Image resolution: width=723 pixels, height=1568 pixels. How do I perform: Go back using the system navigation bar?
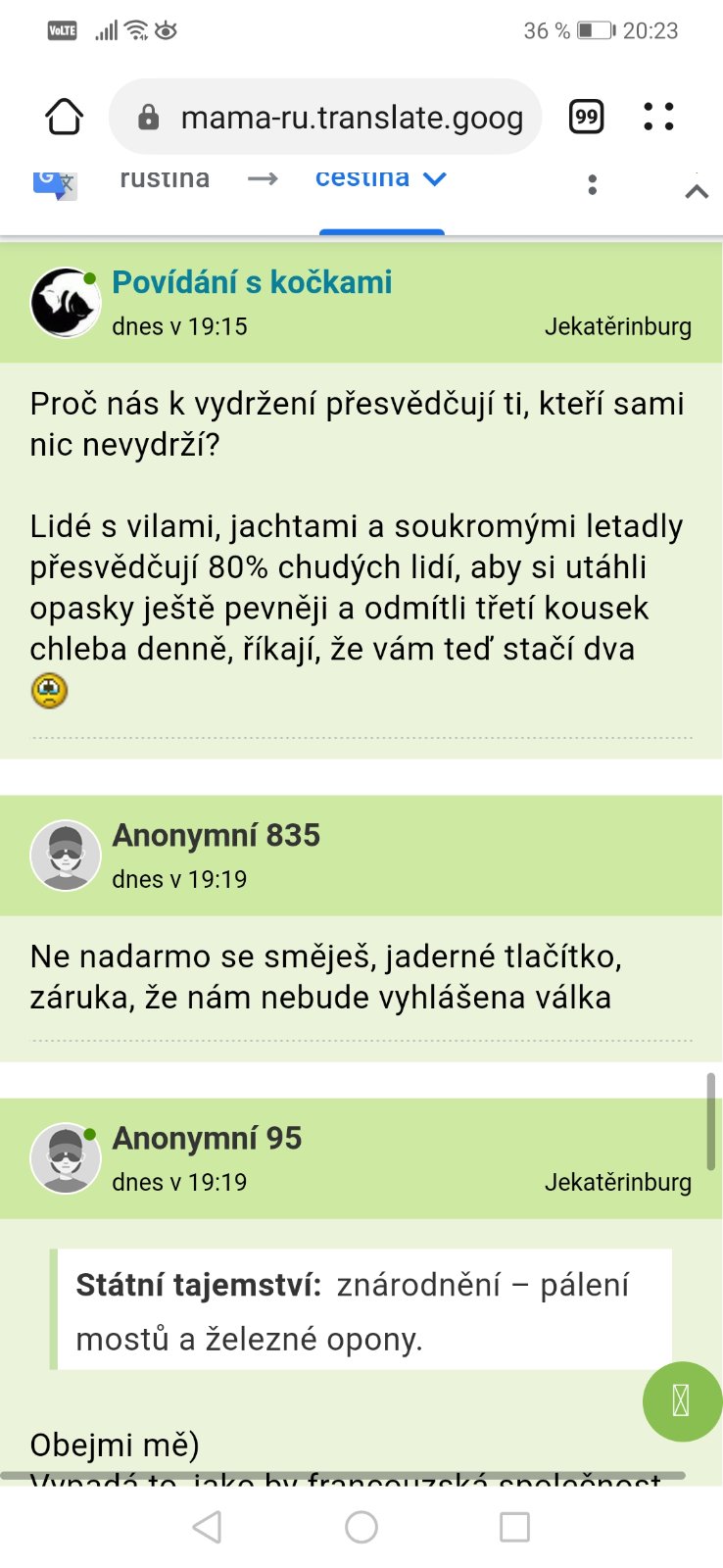(207, 1527)
